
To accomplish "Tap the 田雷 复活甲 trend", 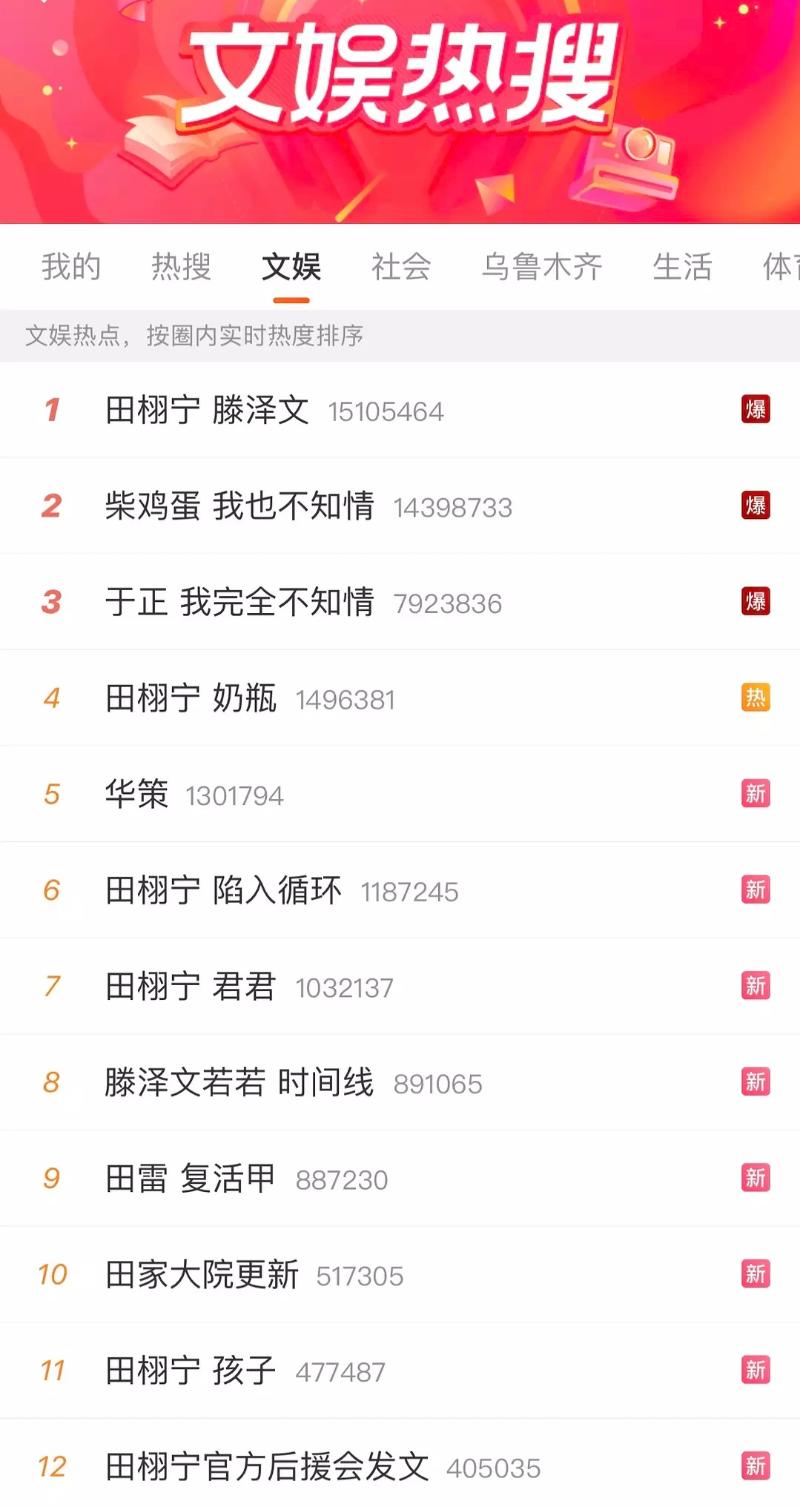I will (190, 1178).
